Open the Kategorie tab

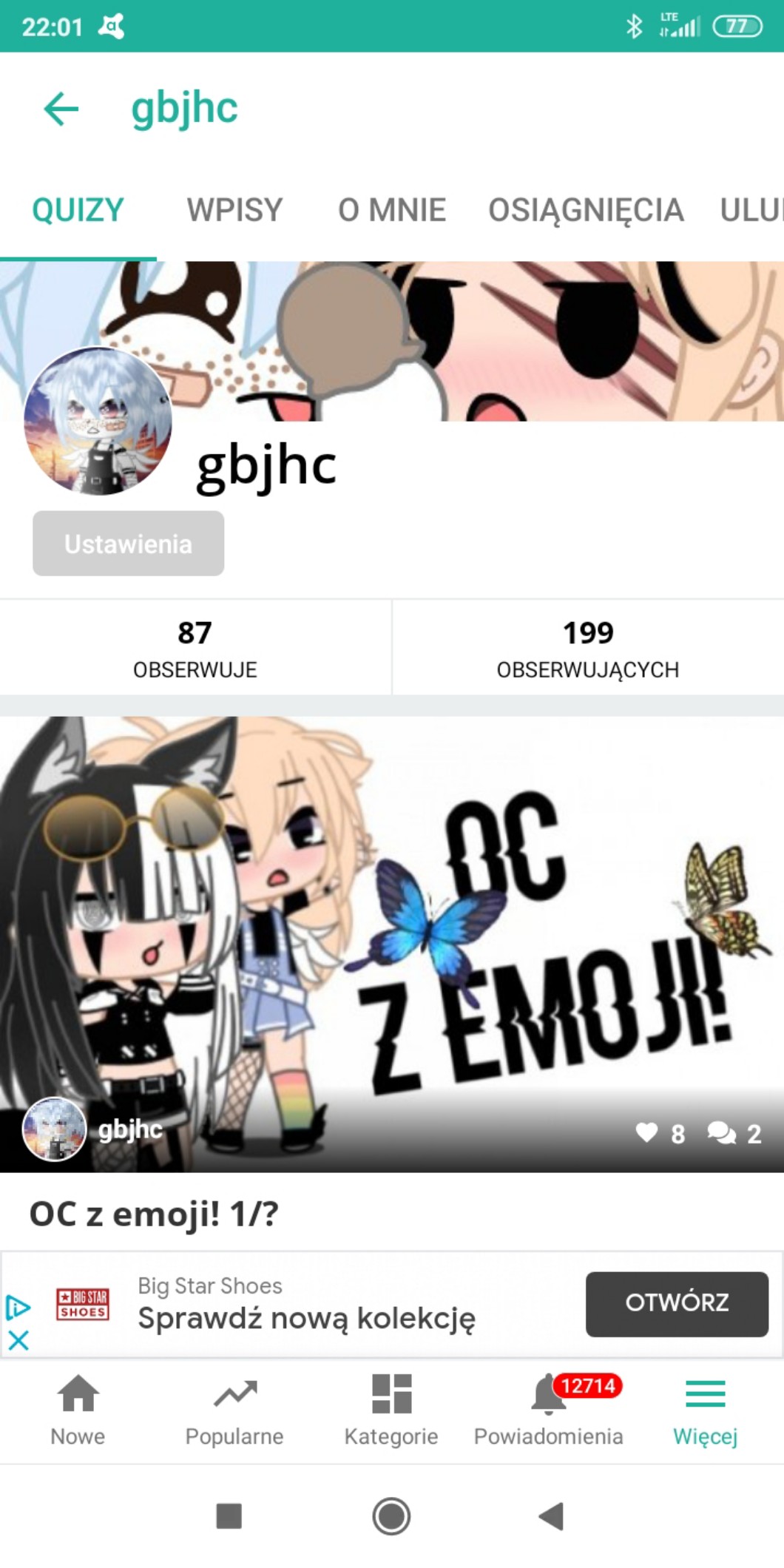(x=391, y=1410)
